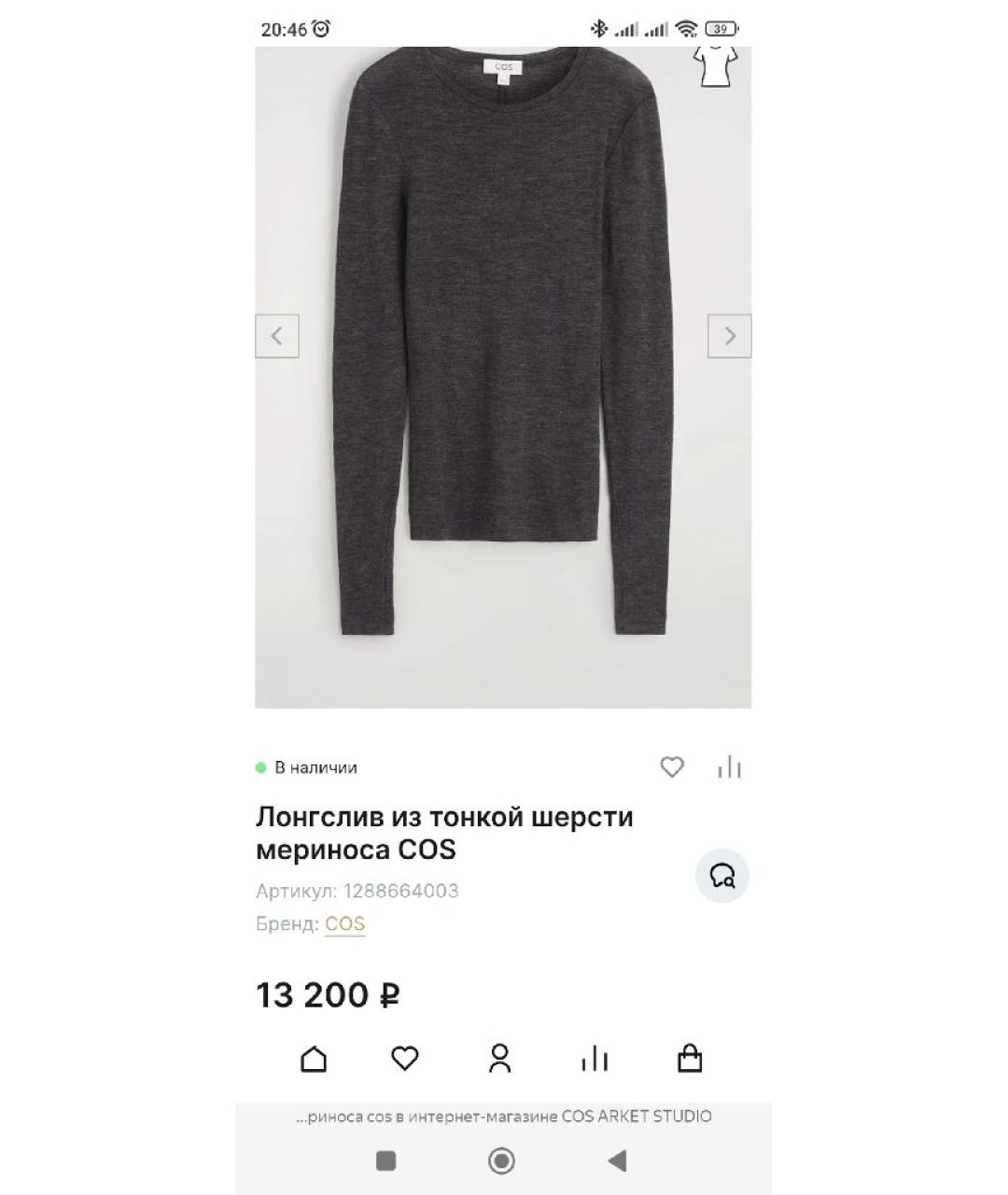Image resolution: width=1008 pixels, height=1195 pixels.
Task: Open the shopping bag
Action: tap(690, 1059)
